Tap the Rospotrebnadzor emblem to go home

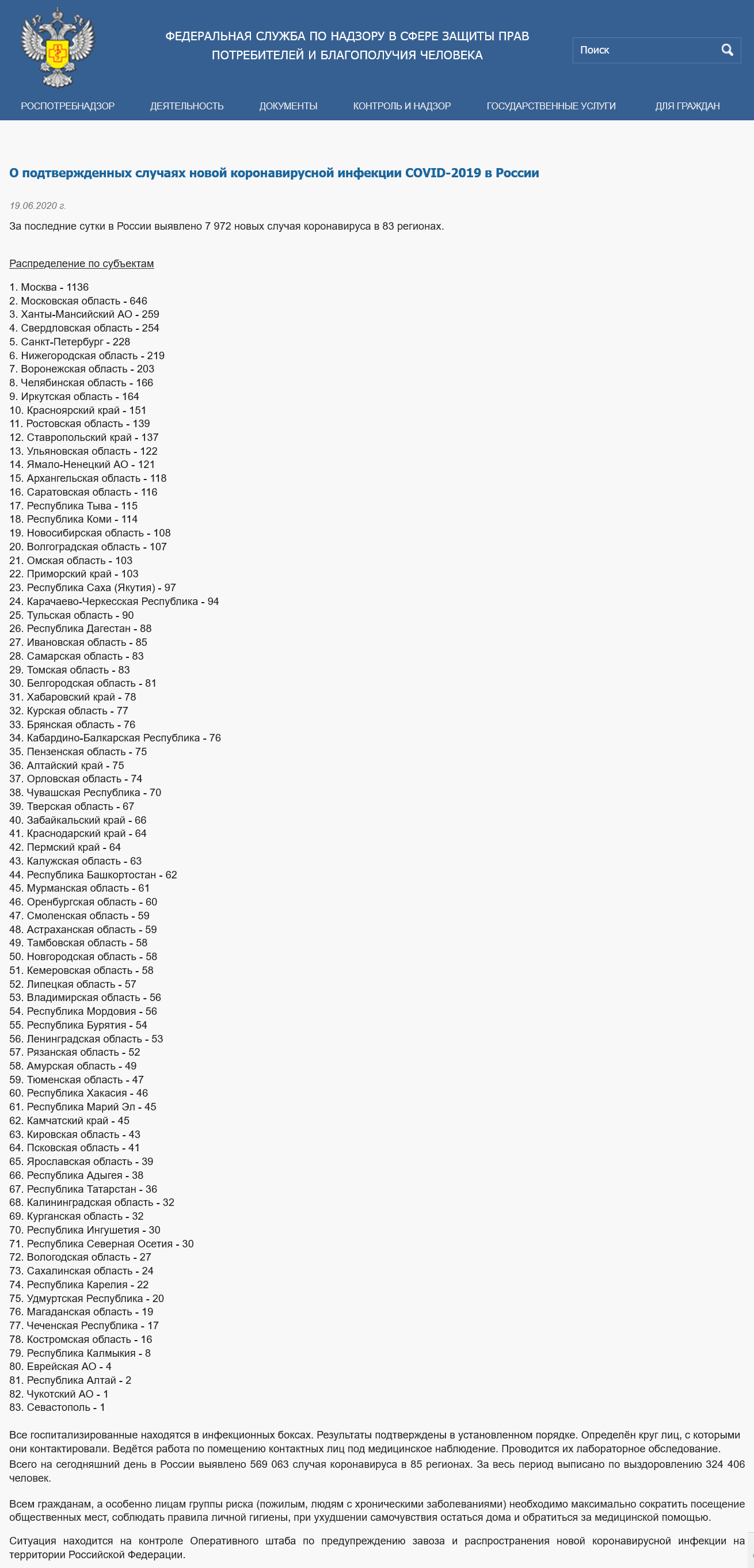point(58,47)
